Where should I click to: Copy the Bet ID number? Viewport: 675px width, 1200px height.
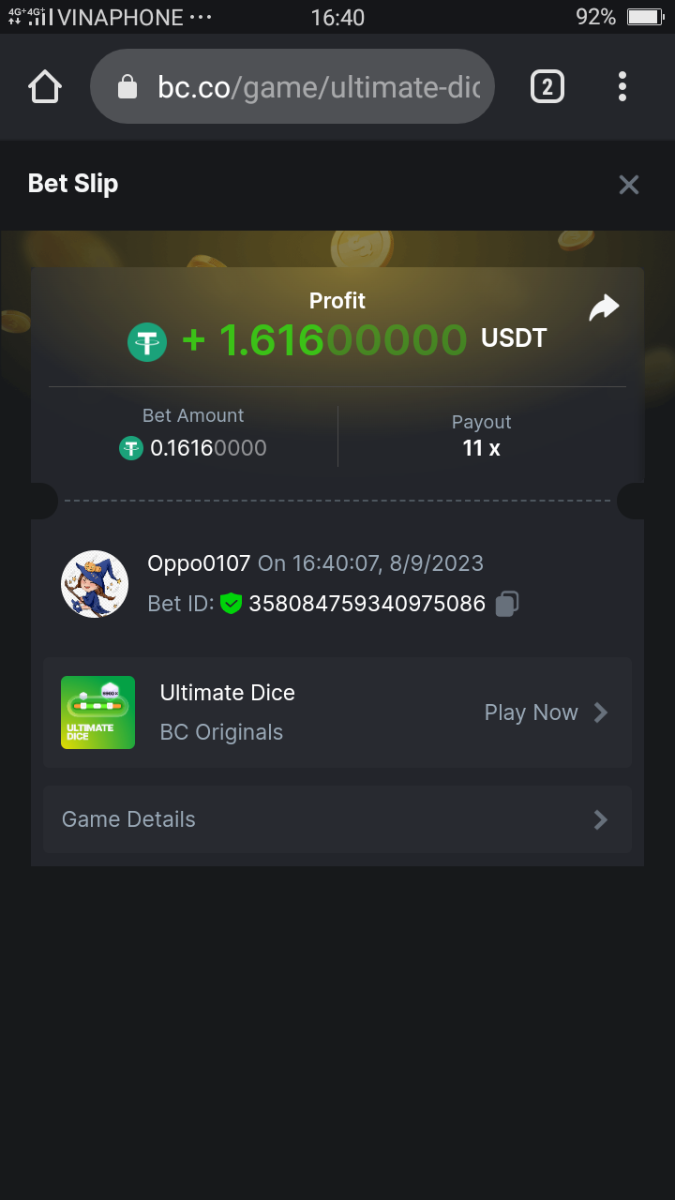pos(507,604)
